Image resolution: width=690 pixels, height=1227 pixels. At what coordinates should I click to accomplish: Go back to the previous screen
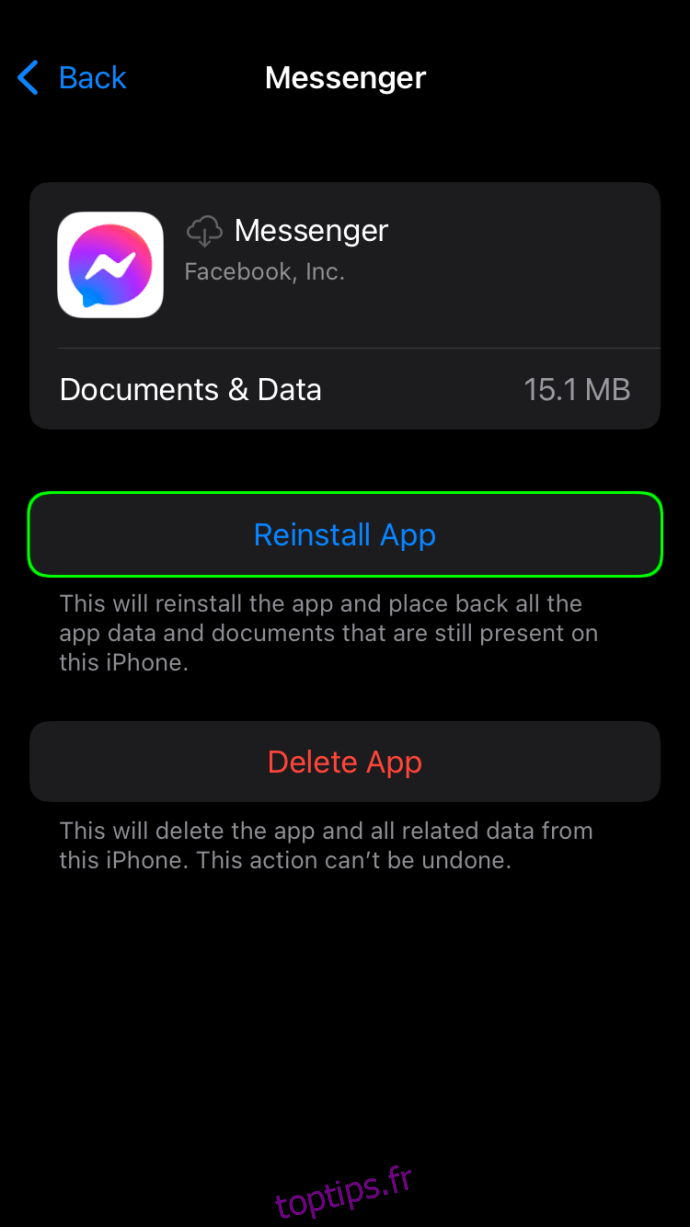click(x=72, y=78)
